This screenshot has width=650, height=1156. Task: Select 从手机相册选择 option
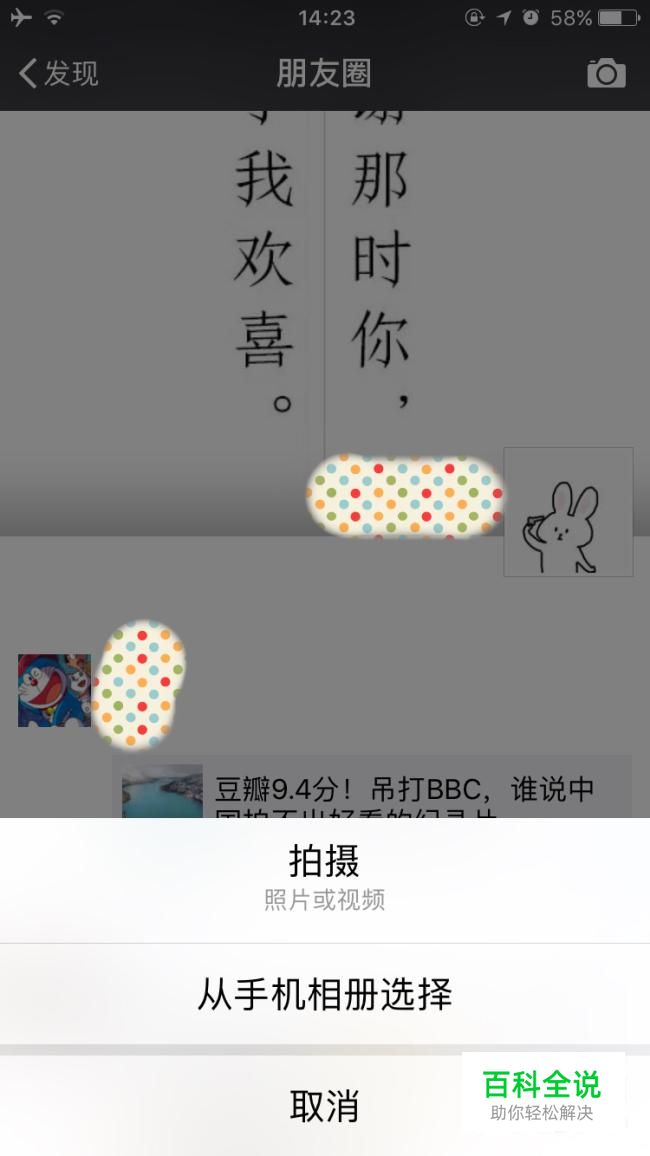coord(324,995)
